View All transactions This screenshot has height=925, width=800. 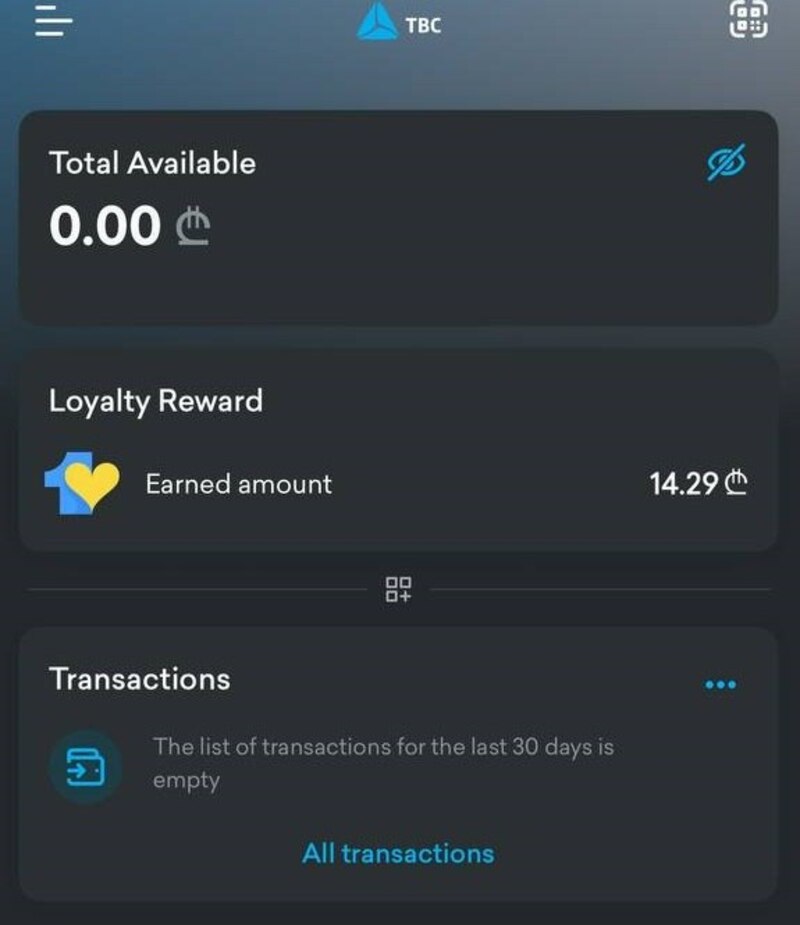(x=398, y=853)
